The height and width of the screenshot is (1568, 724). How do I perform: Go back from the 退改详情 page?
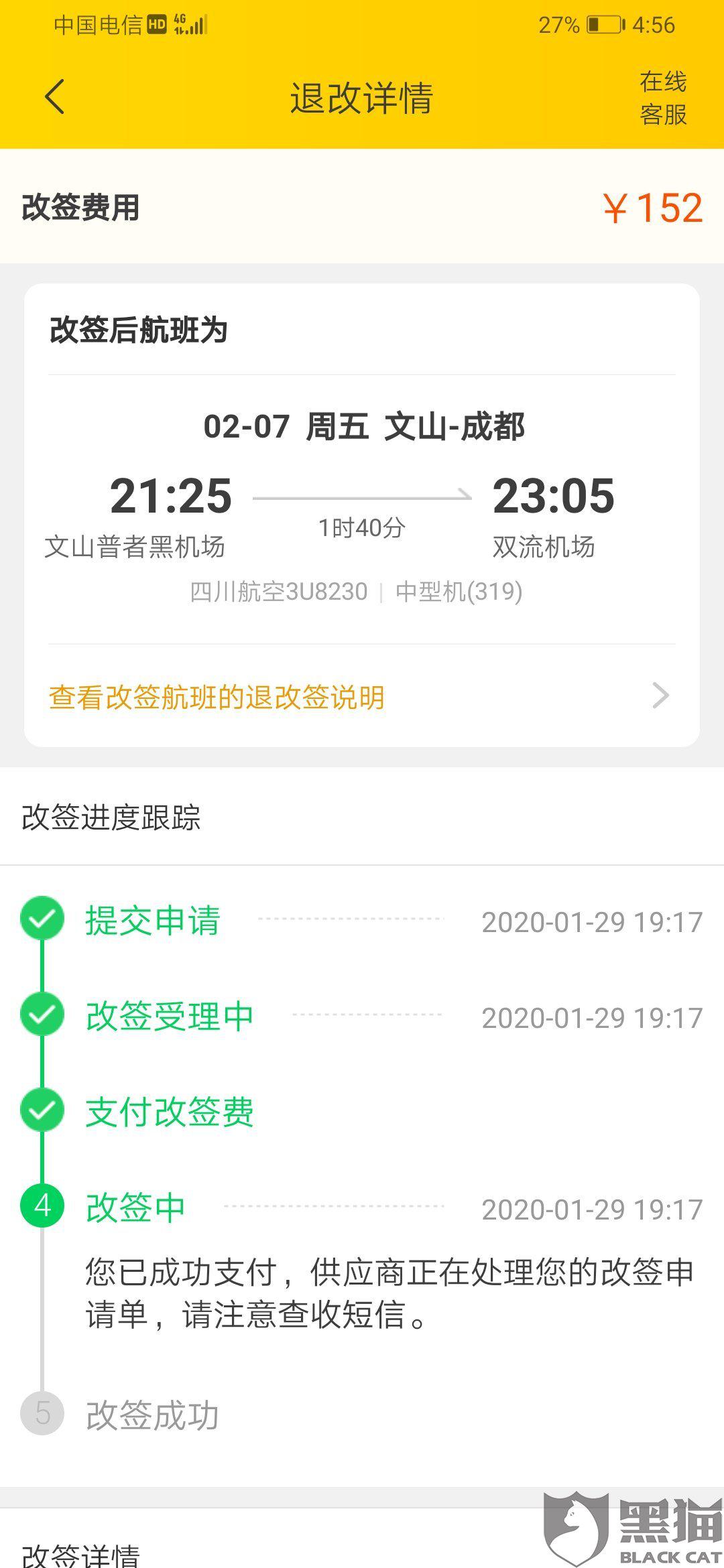[55, 97]
